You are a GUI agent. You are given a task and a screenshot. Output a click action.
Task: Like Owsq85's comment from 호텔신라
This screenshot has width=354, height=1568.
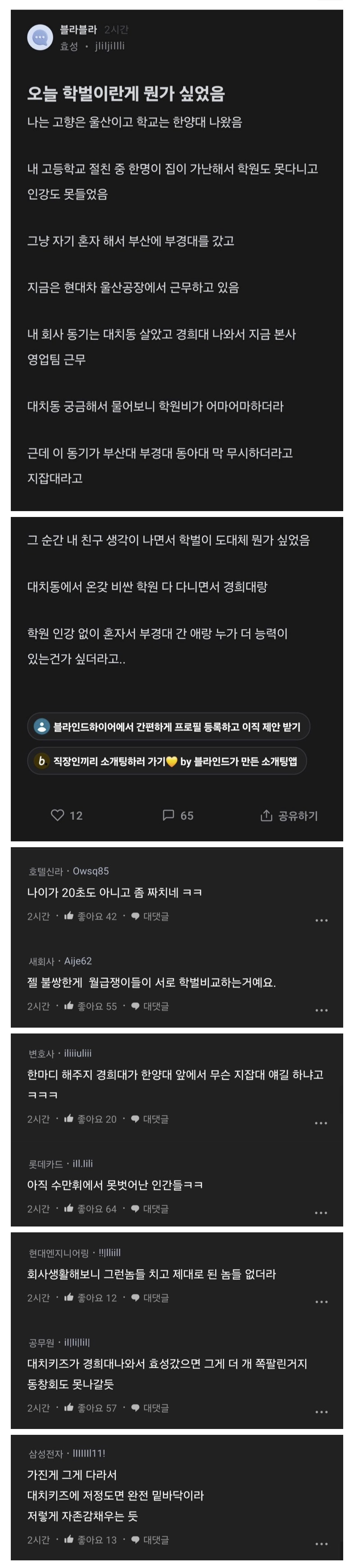pos(90,916)
